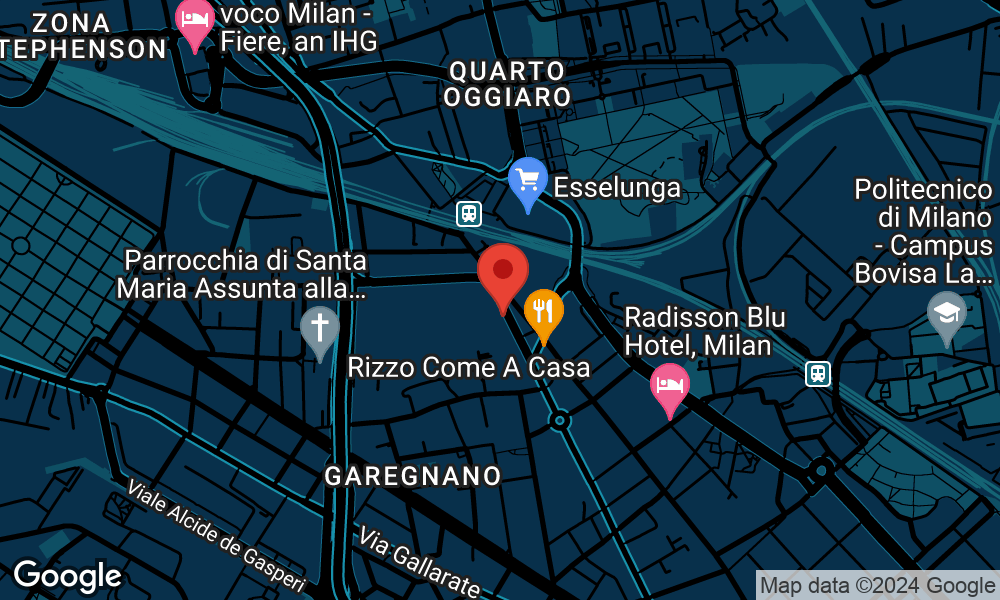Open the Radisson Blu Hotel, Milan pin
Image resolution: width=1000 pixels, height=600 pixels.
click(x=669, y=387)
